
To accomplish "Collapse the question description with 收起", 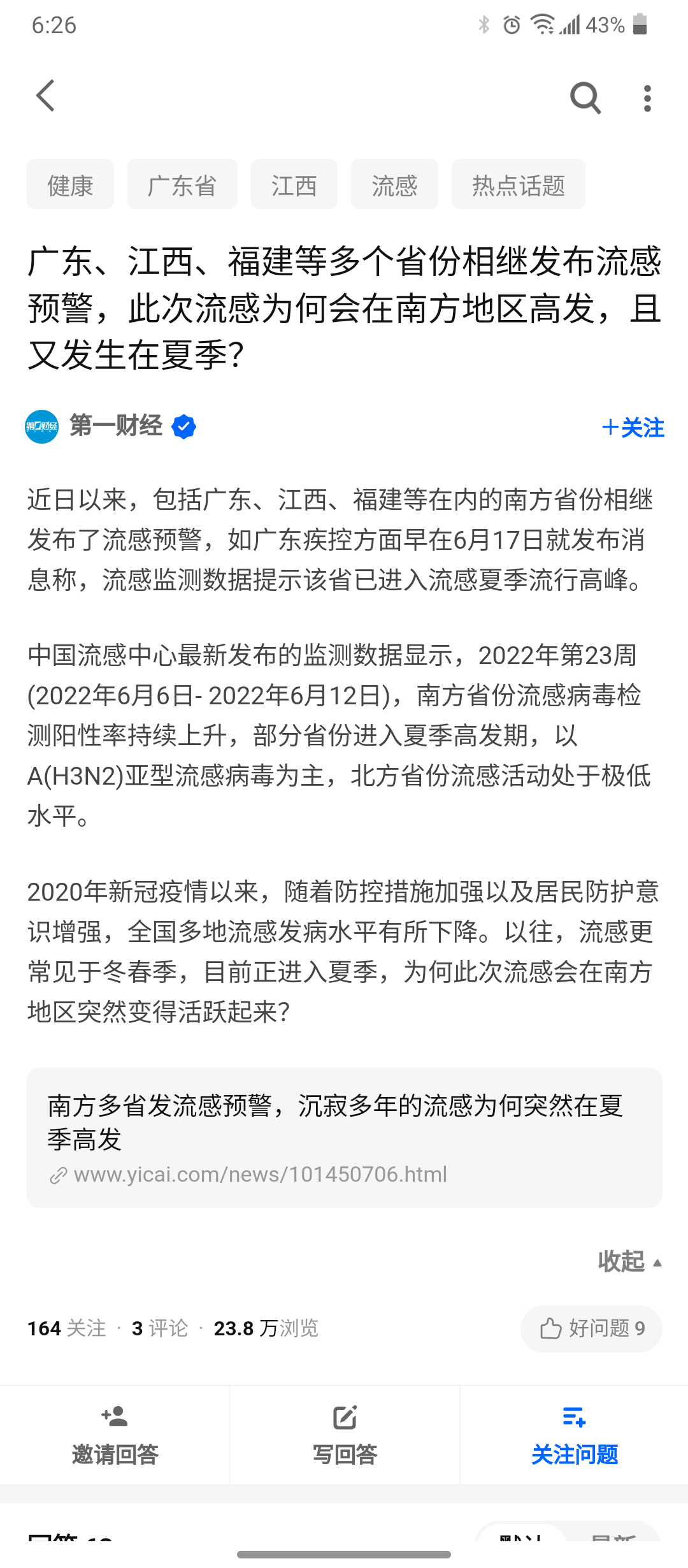I will (630, 1261).
